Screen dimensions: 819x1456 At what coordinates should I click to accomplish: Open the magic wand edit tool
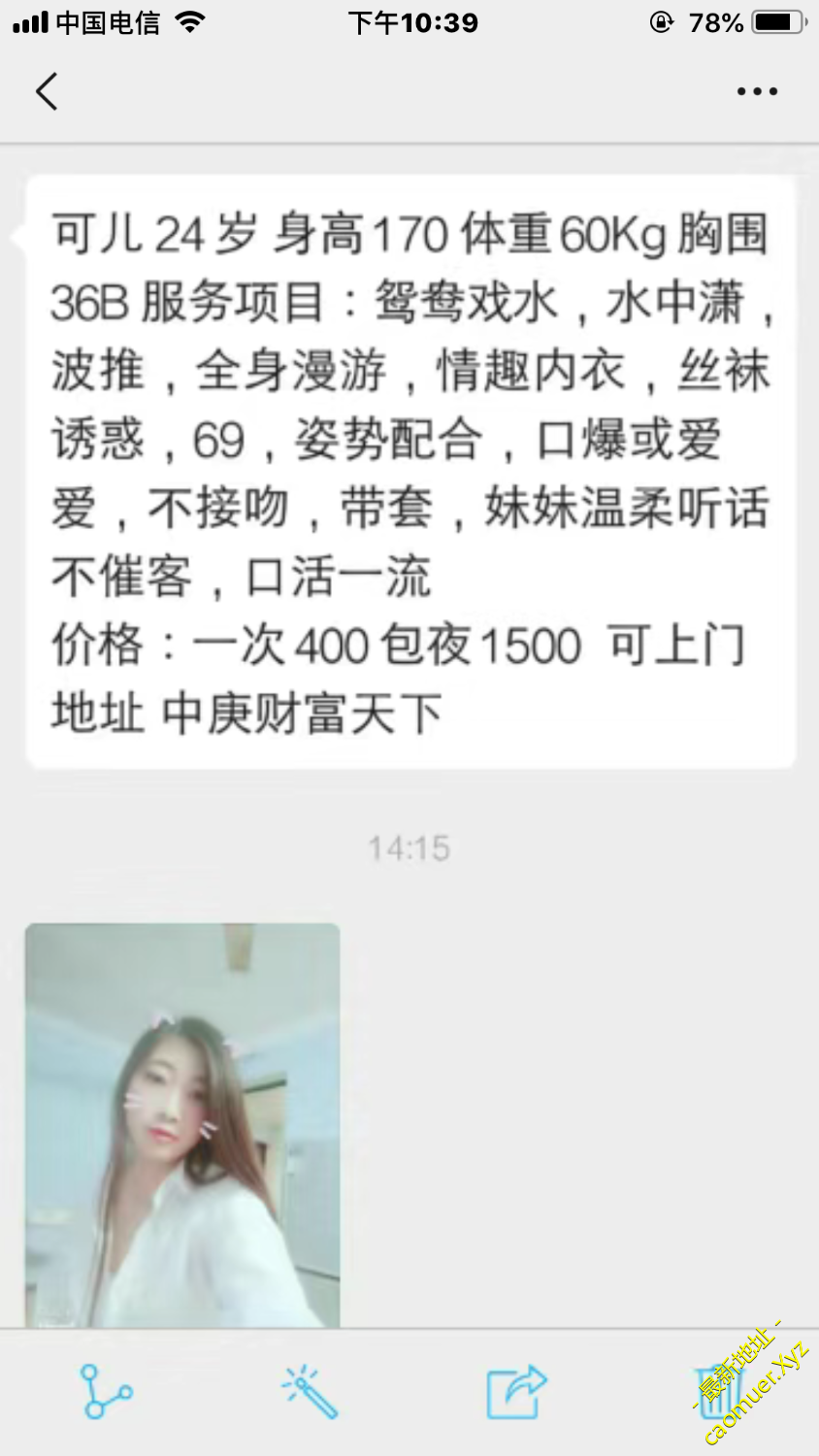pos(310,1392)
